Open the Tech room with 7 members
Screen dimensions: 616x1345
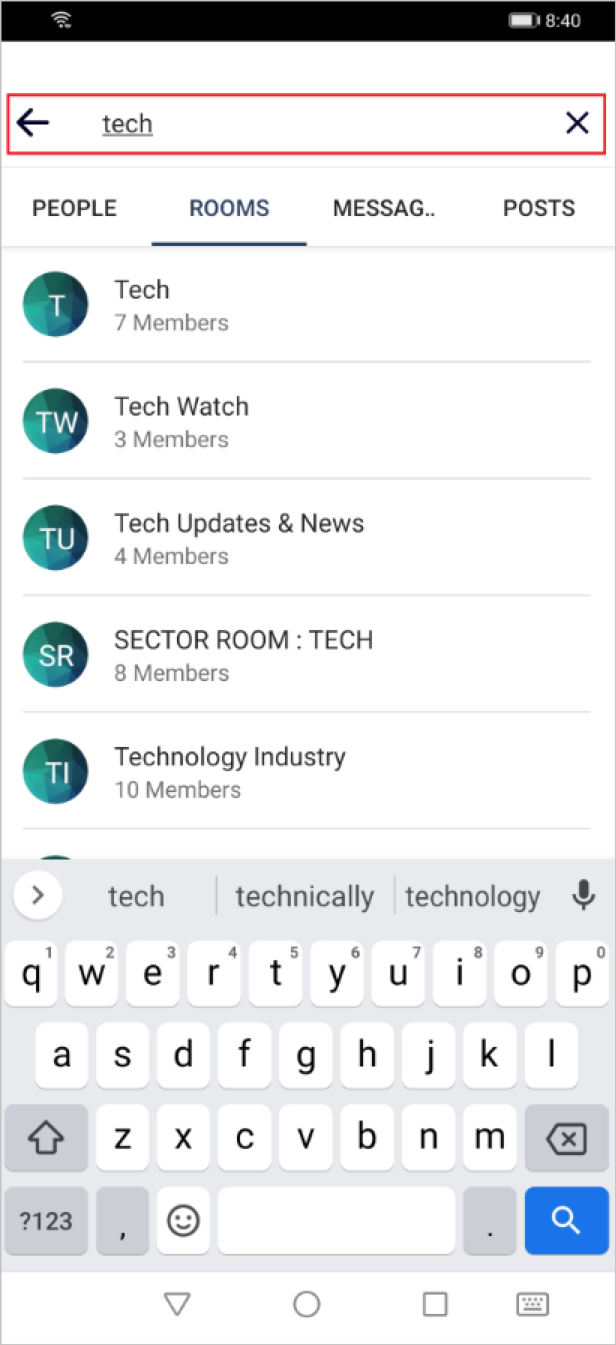(x=306, y=305)
